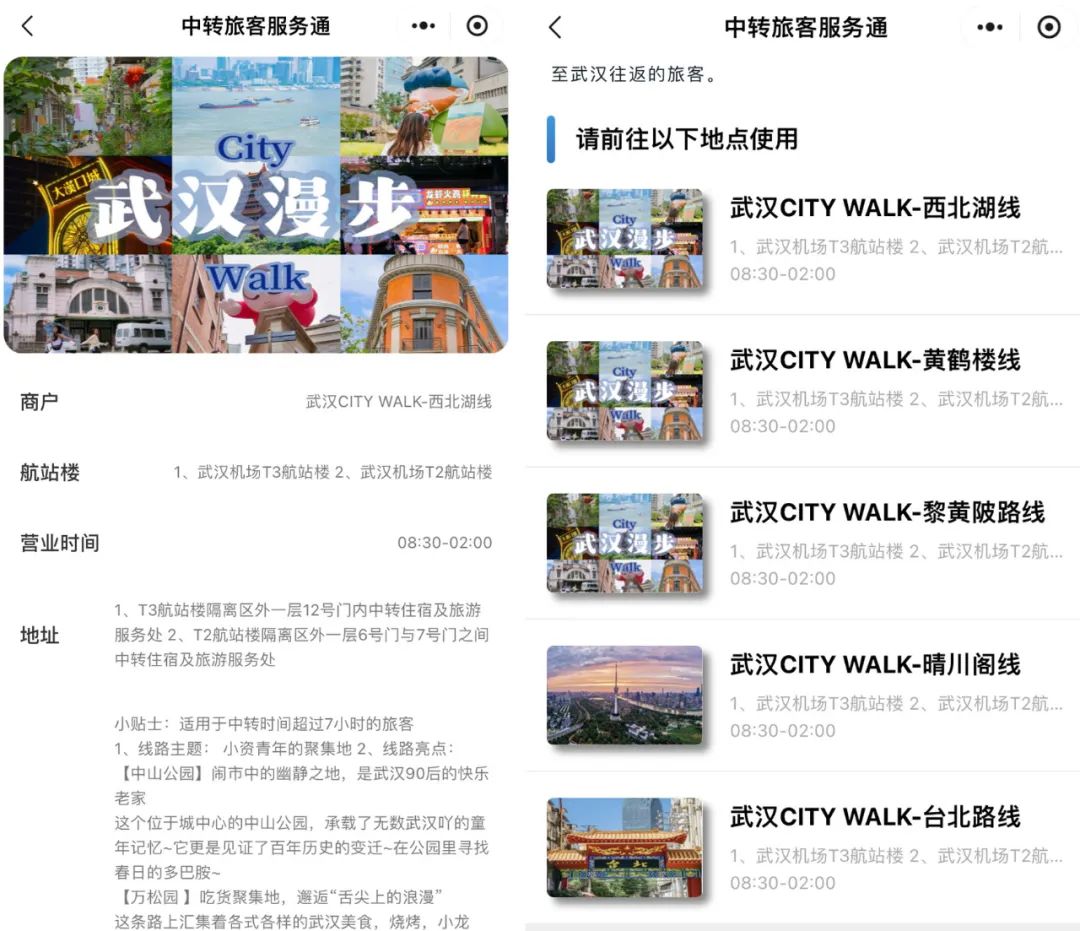Close the mini program from the merchant detail page

(x=478, y=26)
